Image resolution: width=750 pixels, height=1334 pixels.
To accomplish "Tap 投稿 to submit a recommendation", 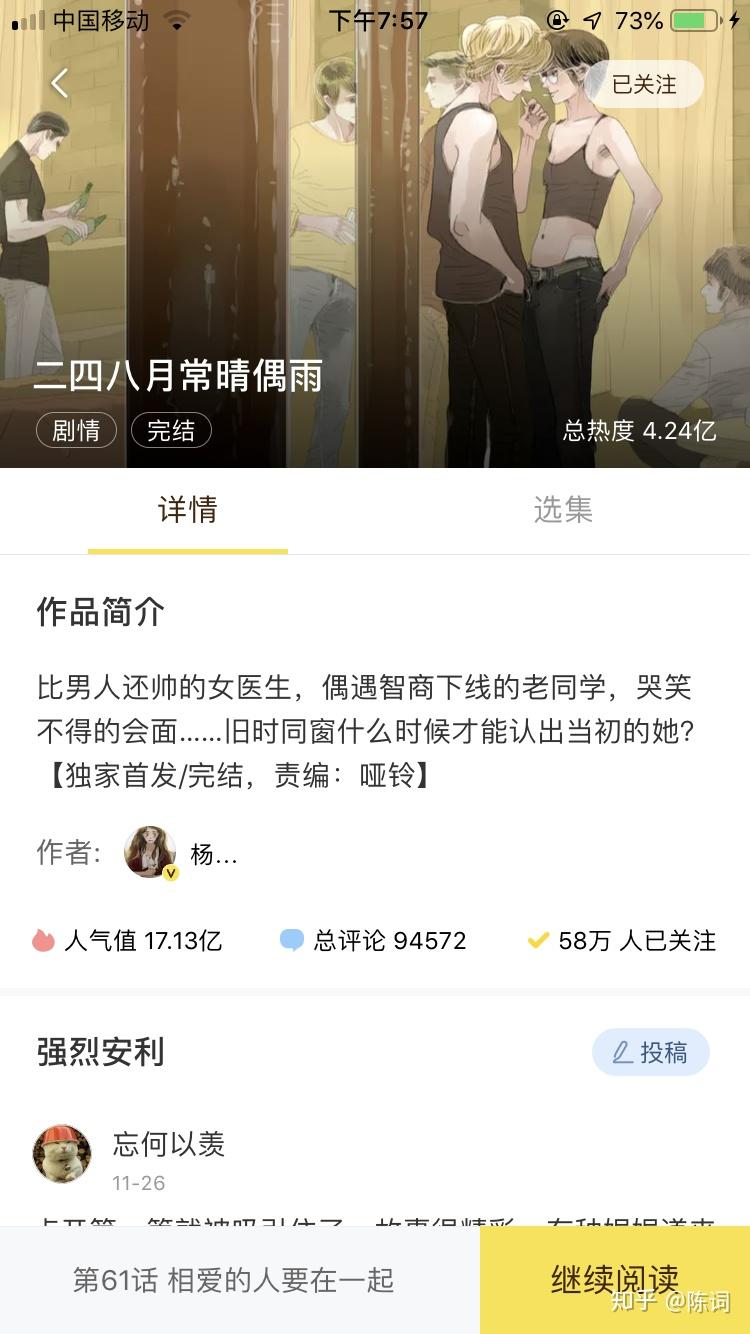I will 651,1052.
